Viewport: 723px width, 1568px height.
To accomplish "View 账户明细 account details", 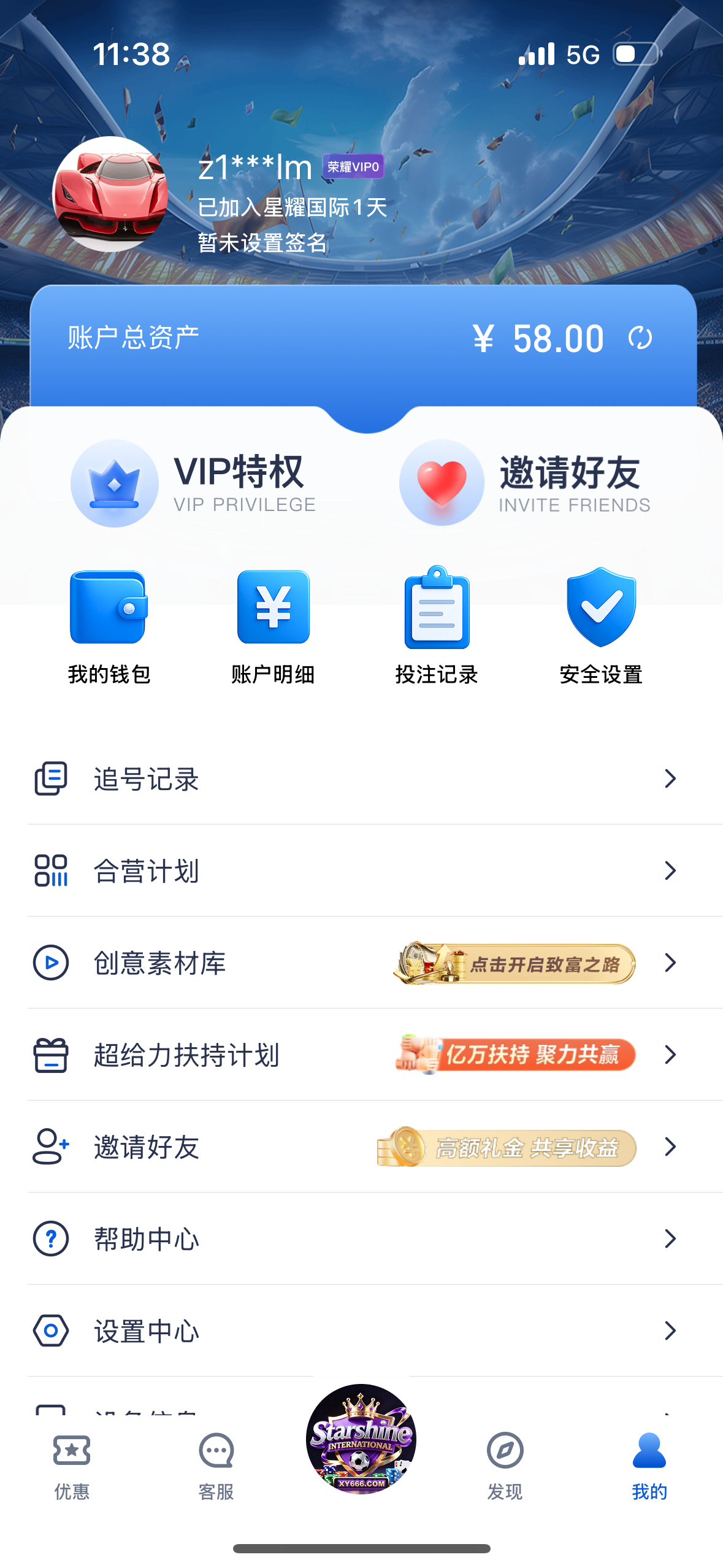I will [x=273, y=626].
